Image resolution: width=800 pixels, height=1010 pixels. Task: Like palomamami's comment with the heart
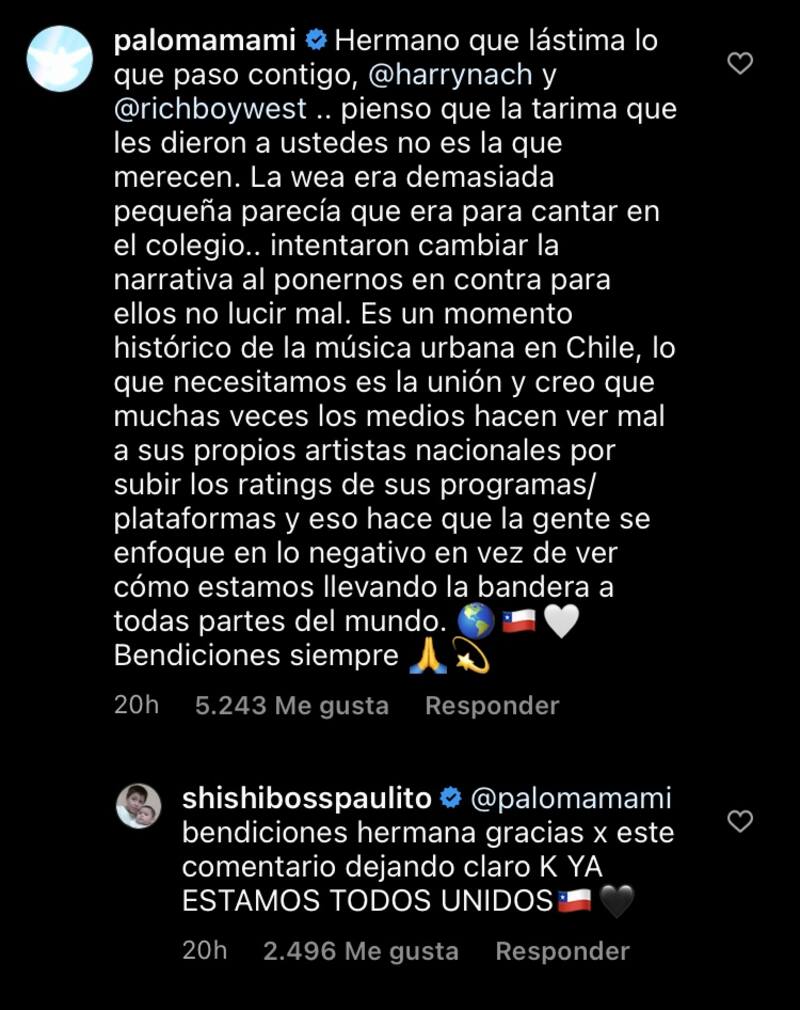pos(739,64)
